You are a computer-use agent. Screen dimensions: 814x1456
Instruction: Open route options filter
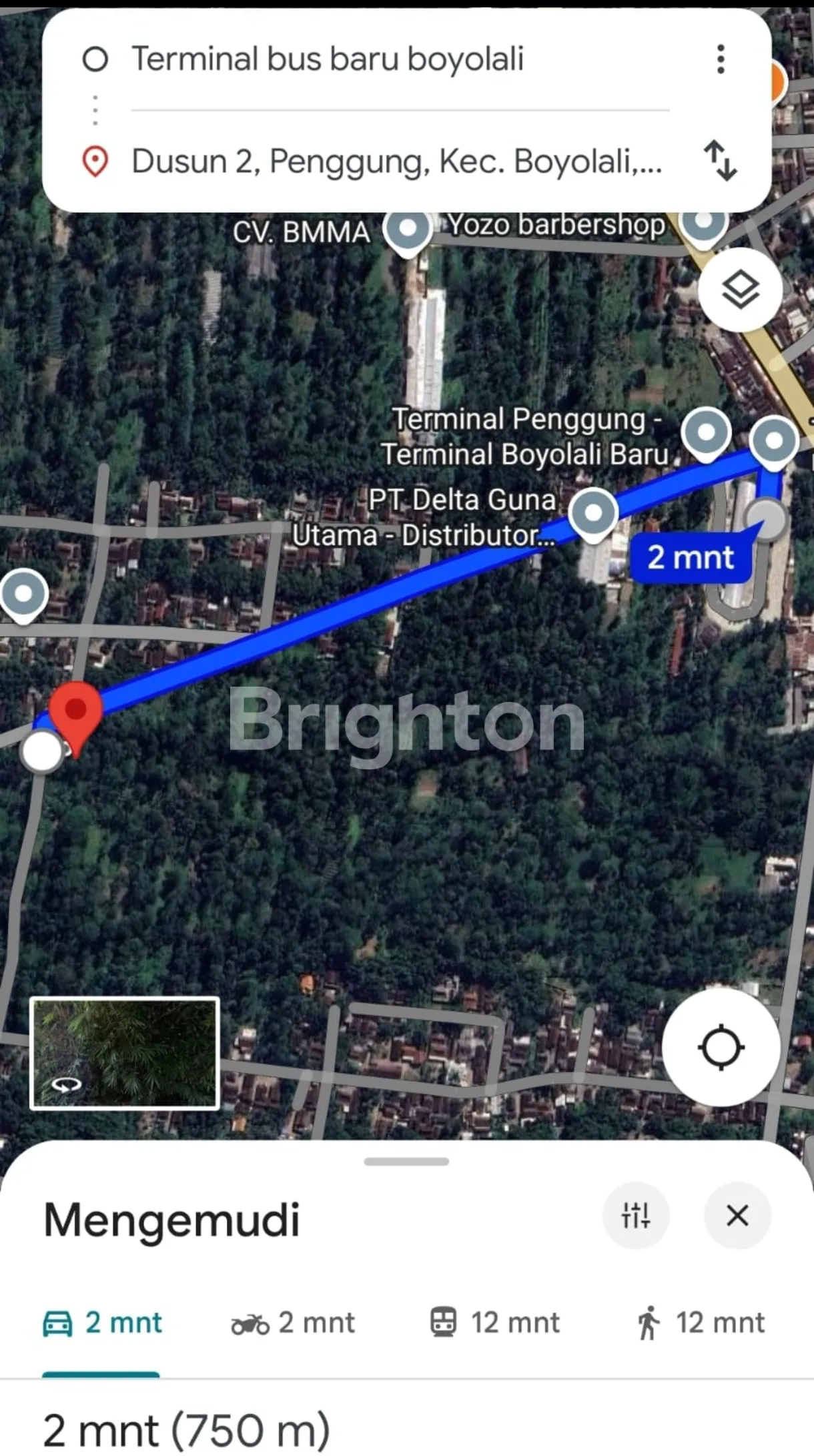pos(635,1215)
